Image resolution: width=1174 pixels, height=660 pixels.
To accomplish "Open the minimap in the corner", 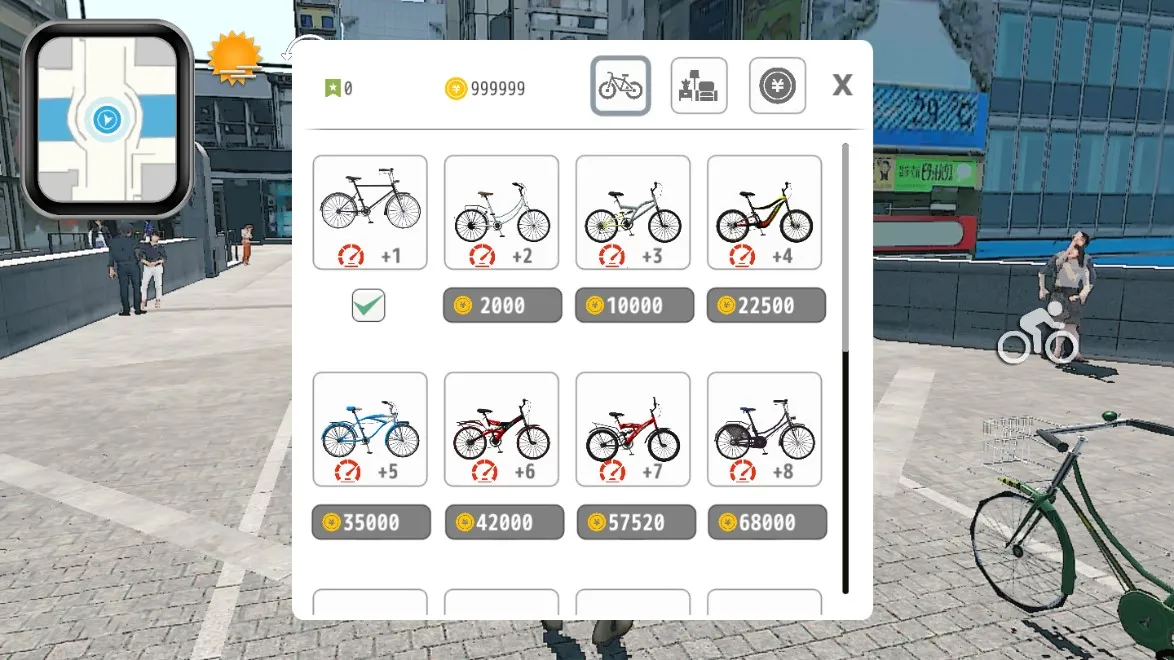I will click(x=107, y=120).
